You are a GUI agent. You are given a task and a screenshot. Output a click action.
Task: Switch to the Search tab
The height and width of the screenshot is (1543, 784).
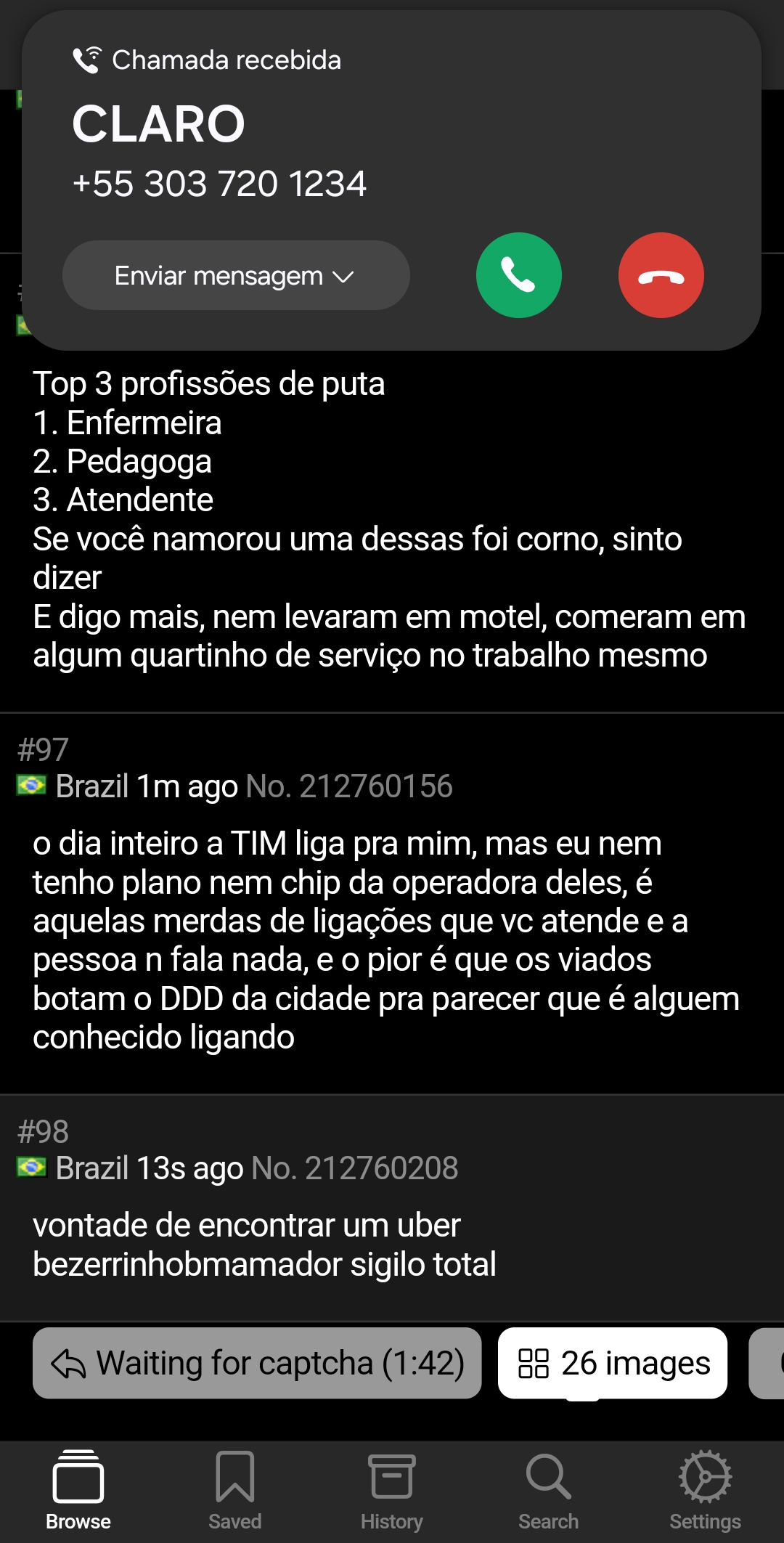click(x=549, y=1491)
